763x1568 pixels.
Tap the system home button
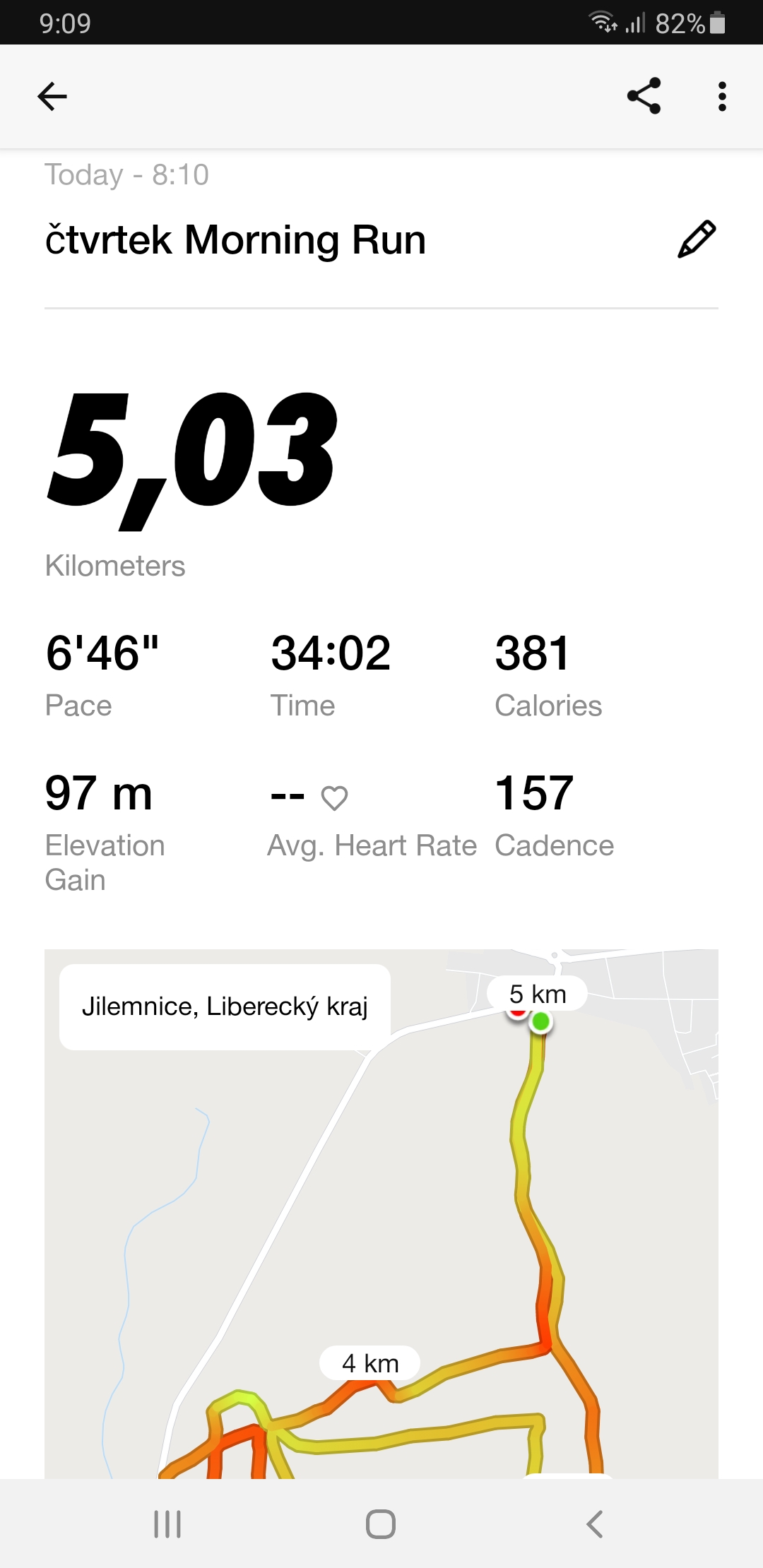381,1524
